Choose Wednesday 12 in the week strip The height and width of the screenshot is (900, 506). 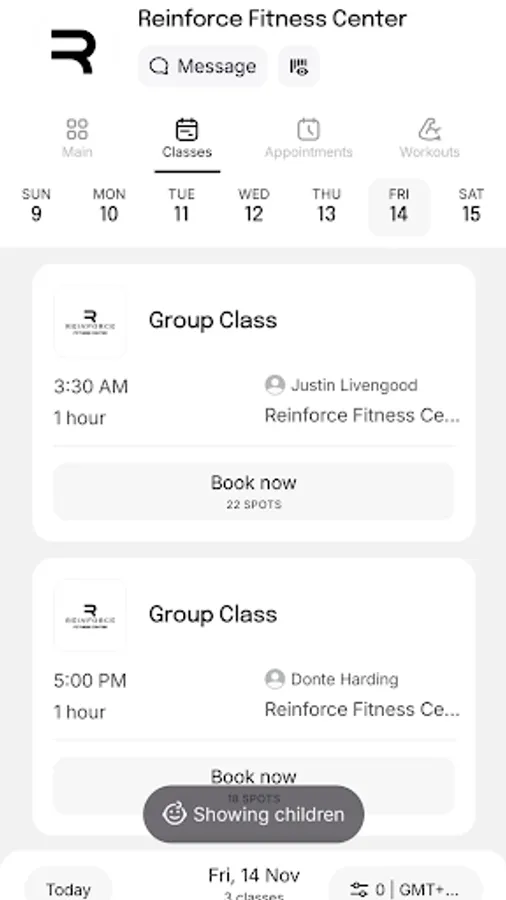click(254, 205)
